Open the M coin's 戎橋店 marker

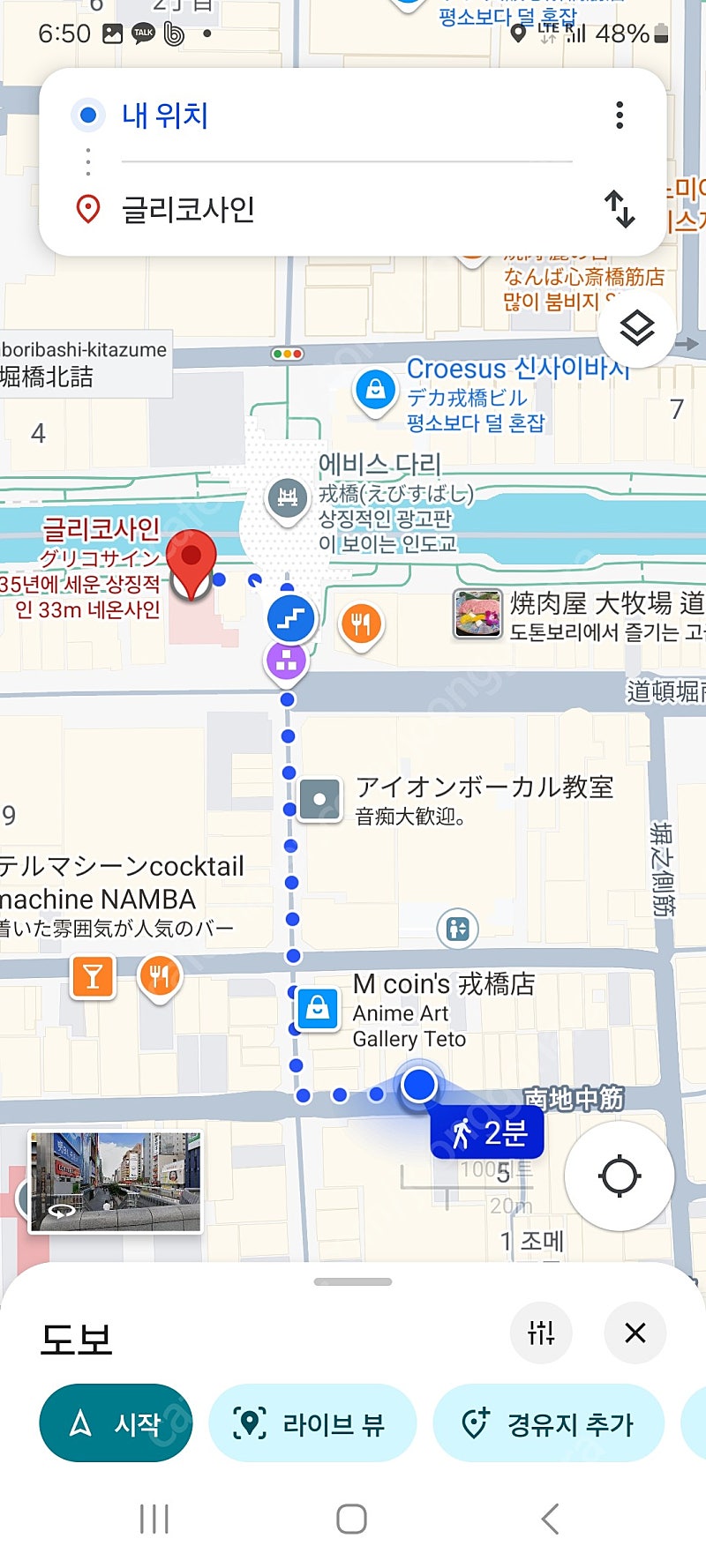(318, 1006)
